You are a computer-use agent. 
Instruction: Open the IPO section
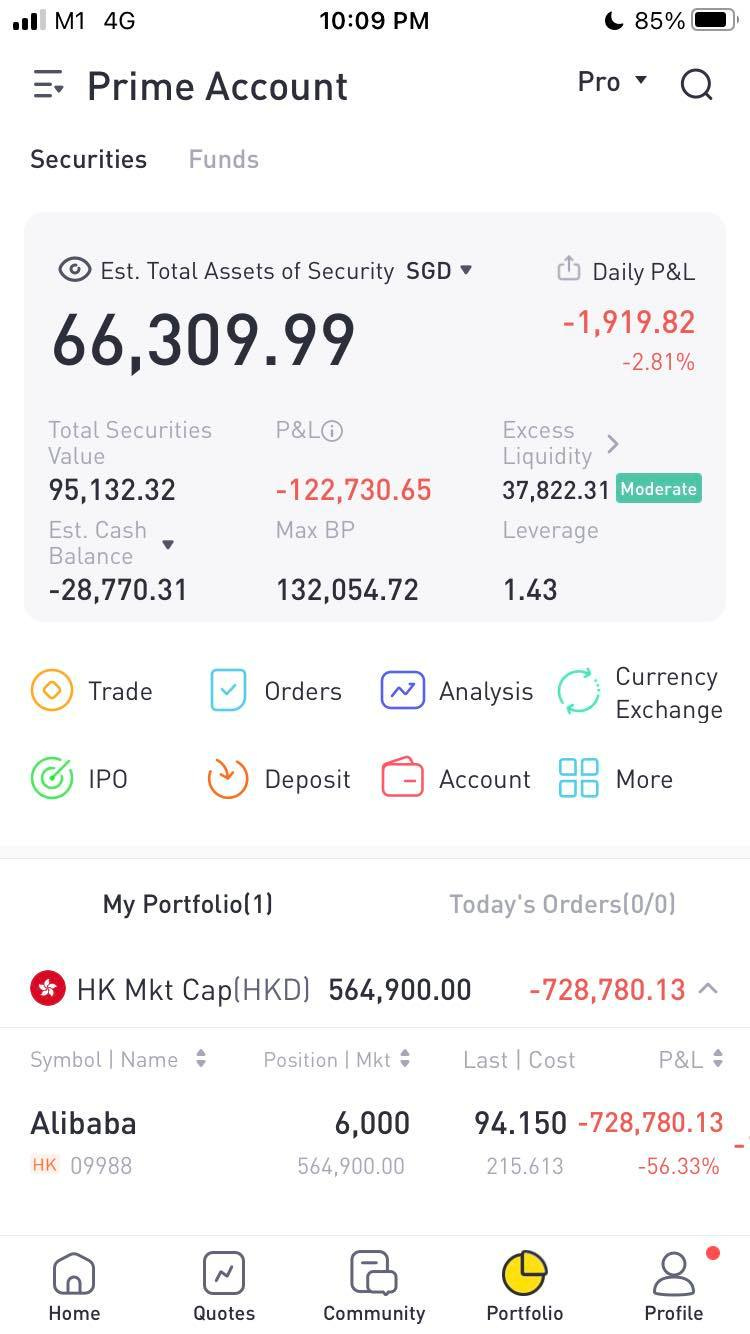52,778
